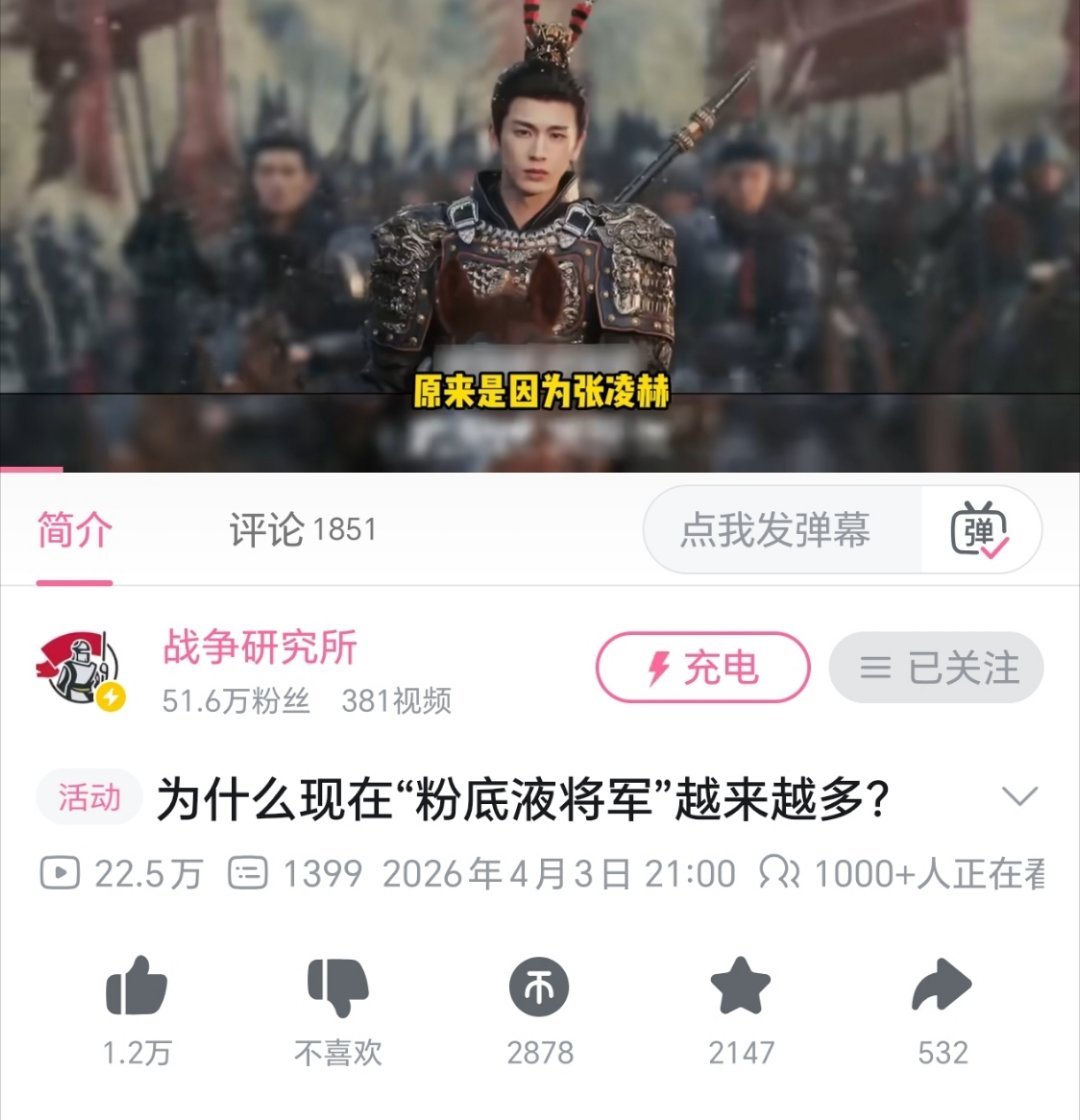Tap the 点我发弹幕 danmaku input field
The height and width of the screenshot is (1120, 1080).
tap(778, 531)
